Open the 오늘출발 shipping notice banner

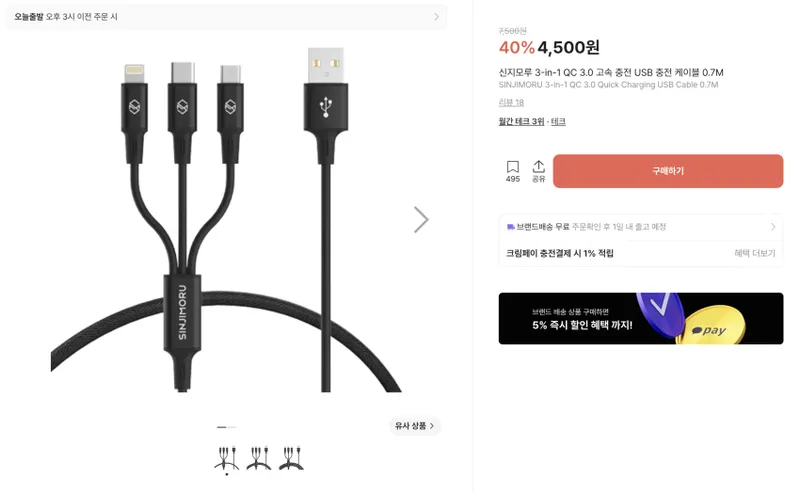tap(226, 17)
